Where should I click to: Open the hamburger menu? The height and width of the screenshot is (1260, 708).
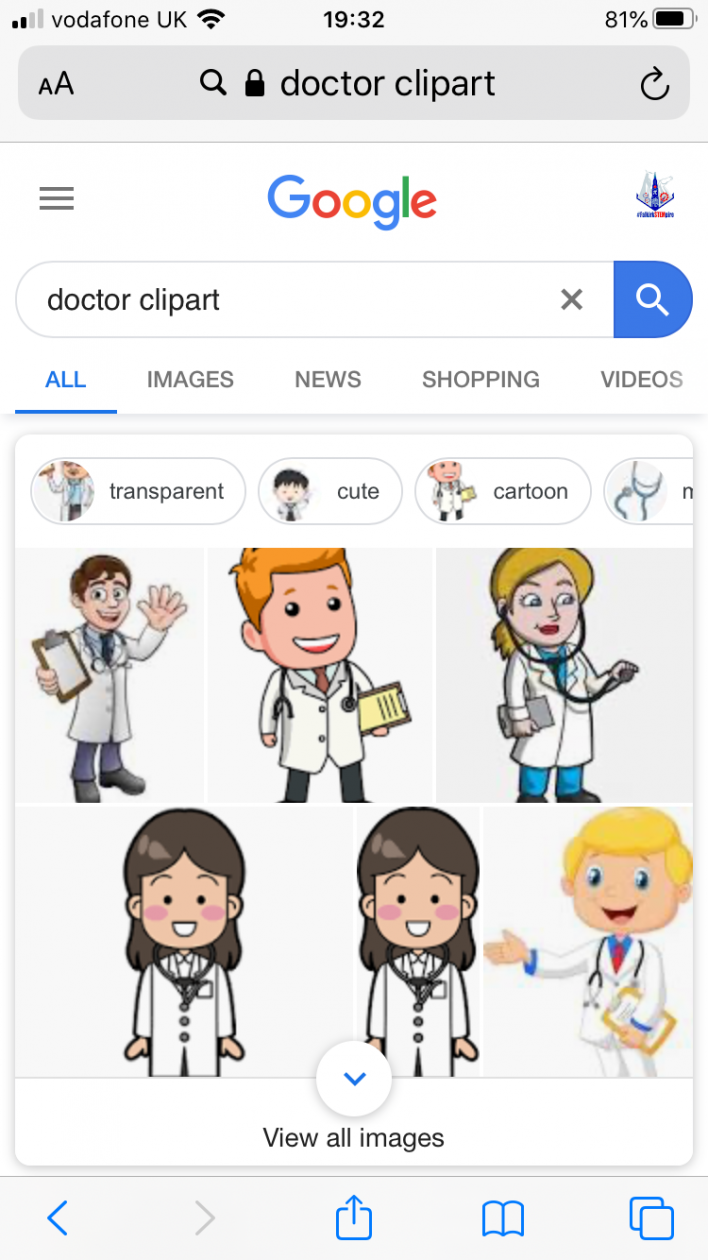click(57, 199)
